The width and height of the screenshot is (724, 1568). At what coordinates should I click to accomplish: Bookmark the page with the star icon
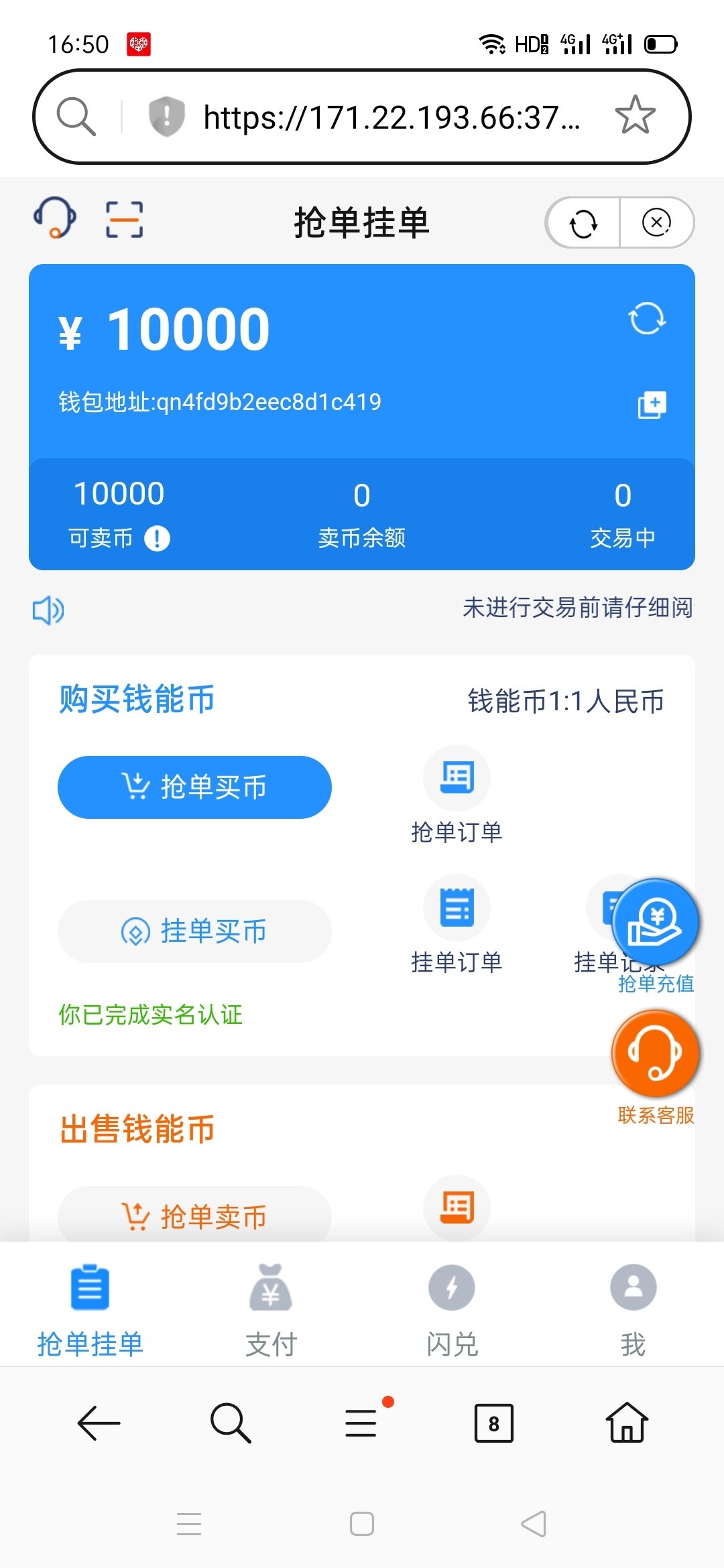pos(635,115)
